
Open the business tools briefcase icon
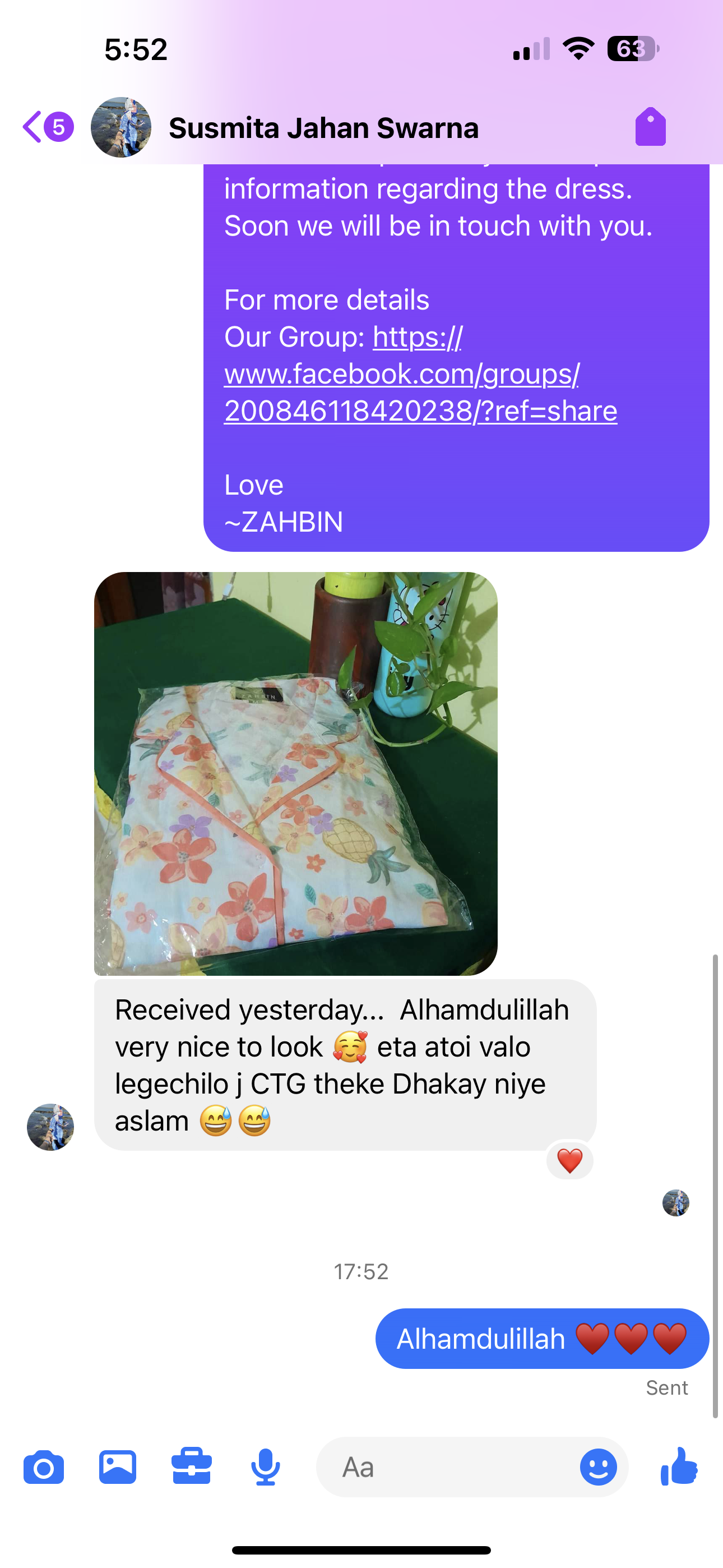[x=192, y=1467]
